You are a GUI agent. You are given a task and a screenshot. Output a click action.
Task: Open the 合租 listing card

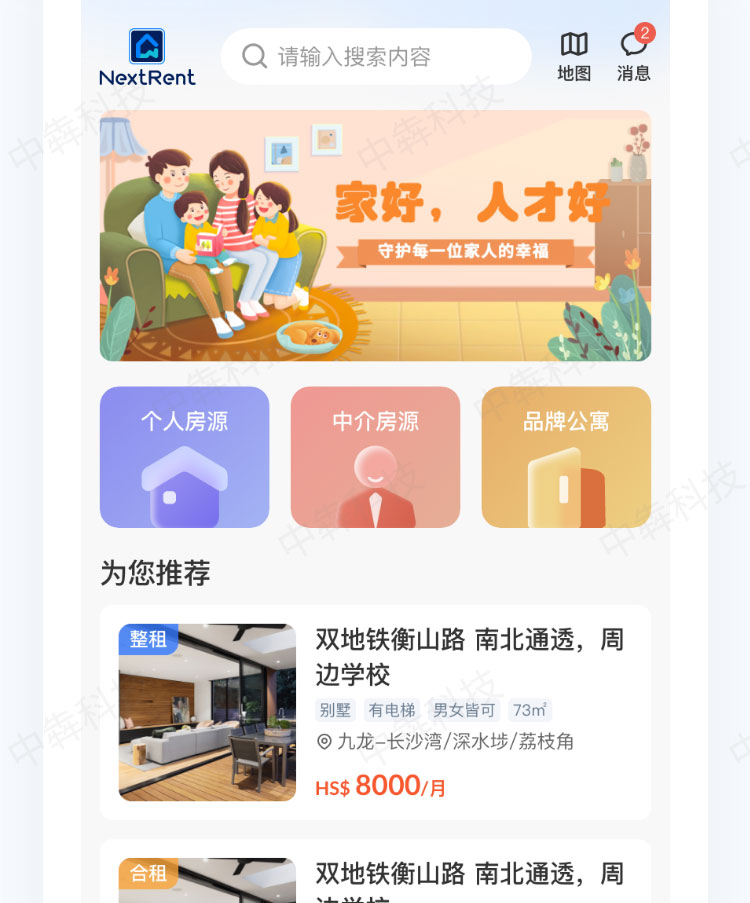click(375, 875)
